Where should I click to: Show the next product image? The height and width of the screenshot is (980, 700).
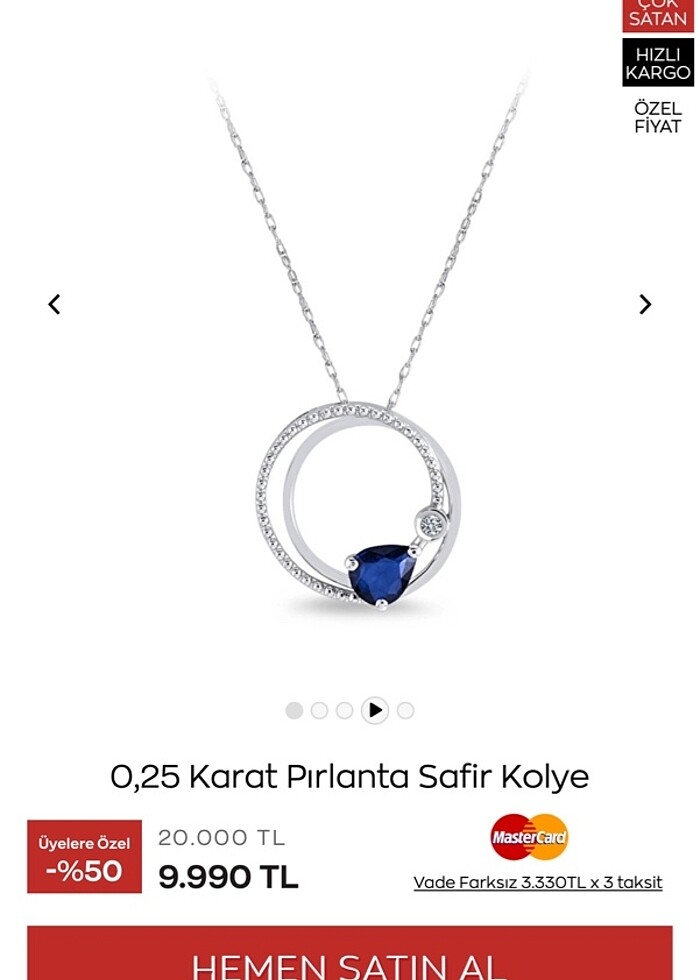pos(645,304)
